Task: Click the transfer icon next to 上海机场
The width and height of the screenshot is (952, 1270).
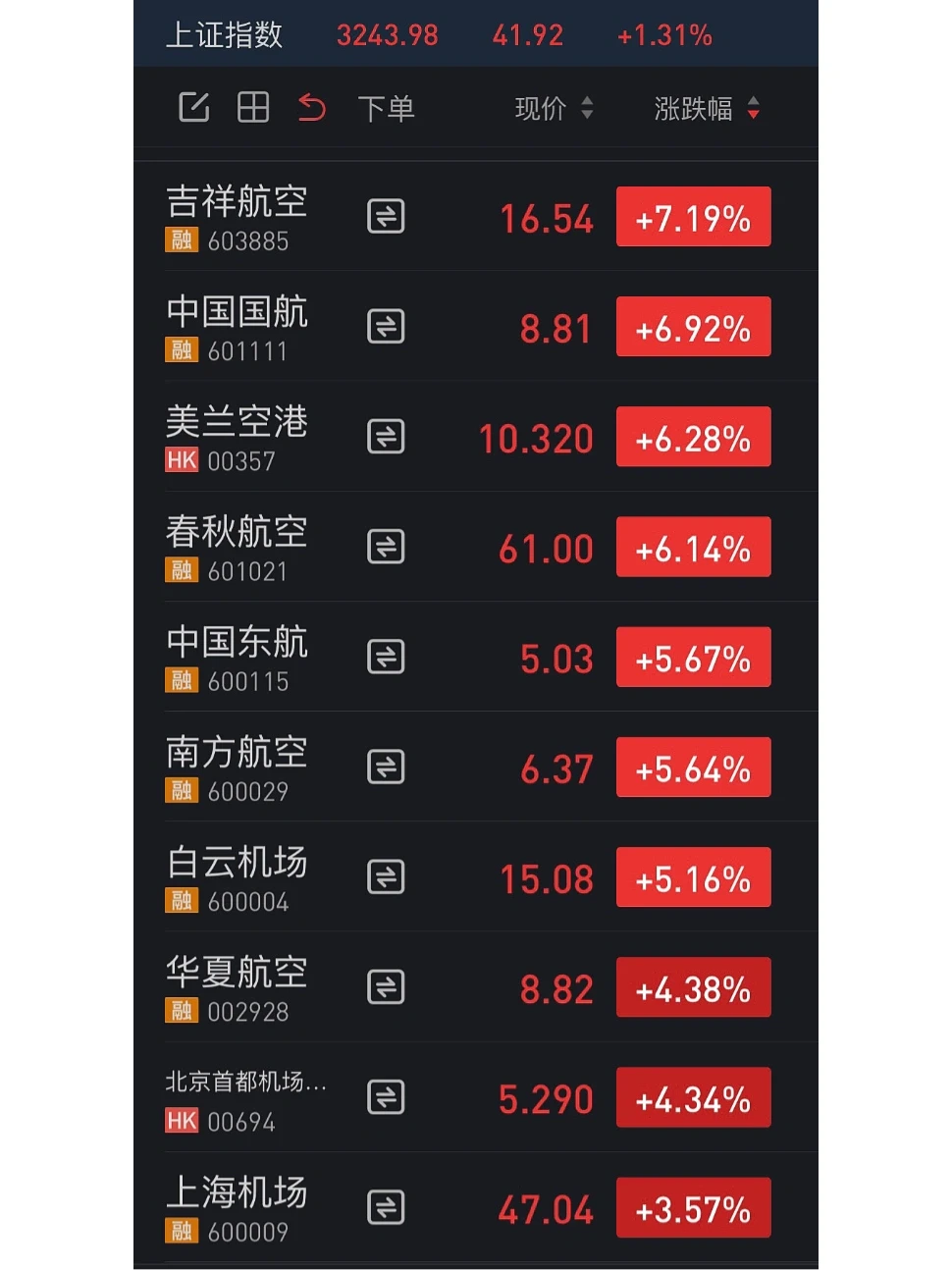Action: [x=386, y=1208]
